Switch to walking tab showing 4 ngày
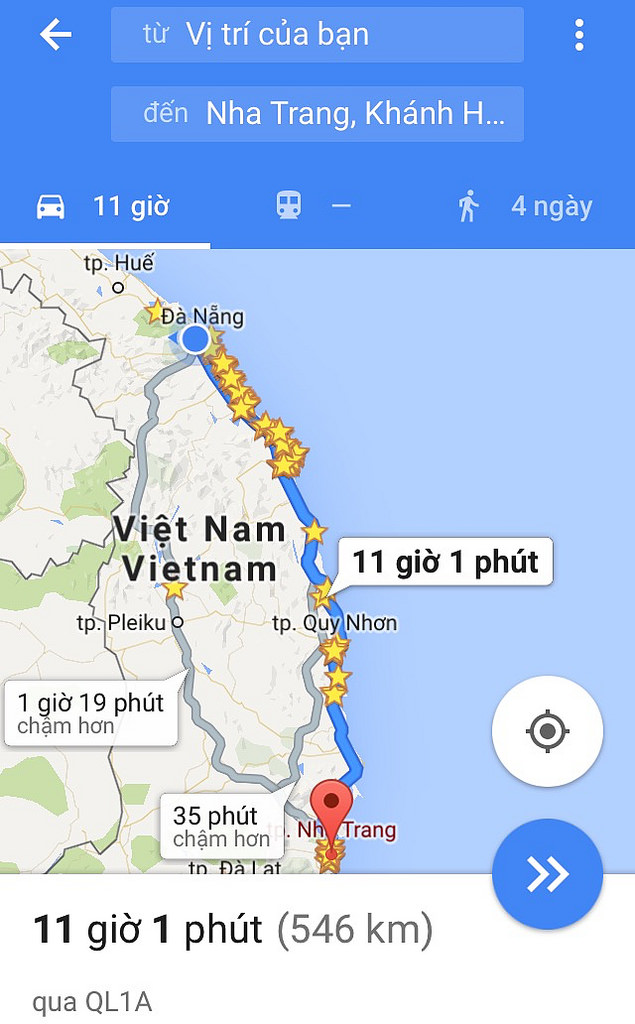 tap(525, 207)
